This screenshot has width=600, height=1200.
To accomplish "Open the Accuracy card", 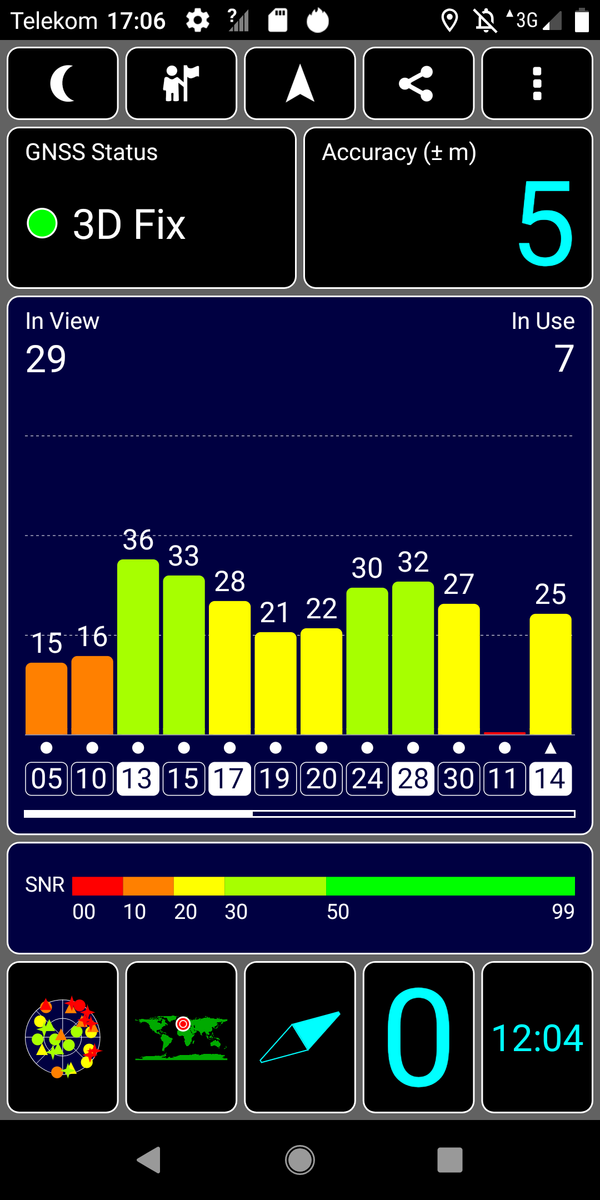I will (x=448, y=208).
